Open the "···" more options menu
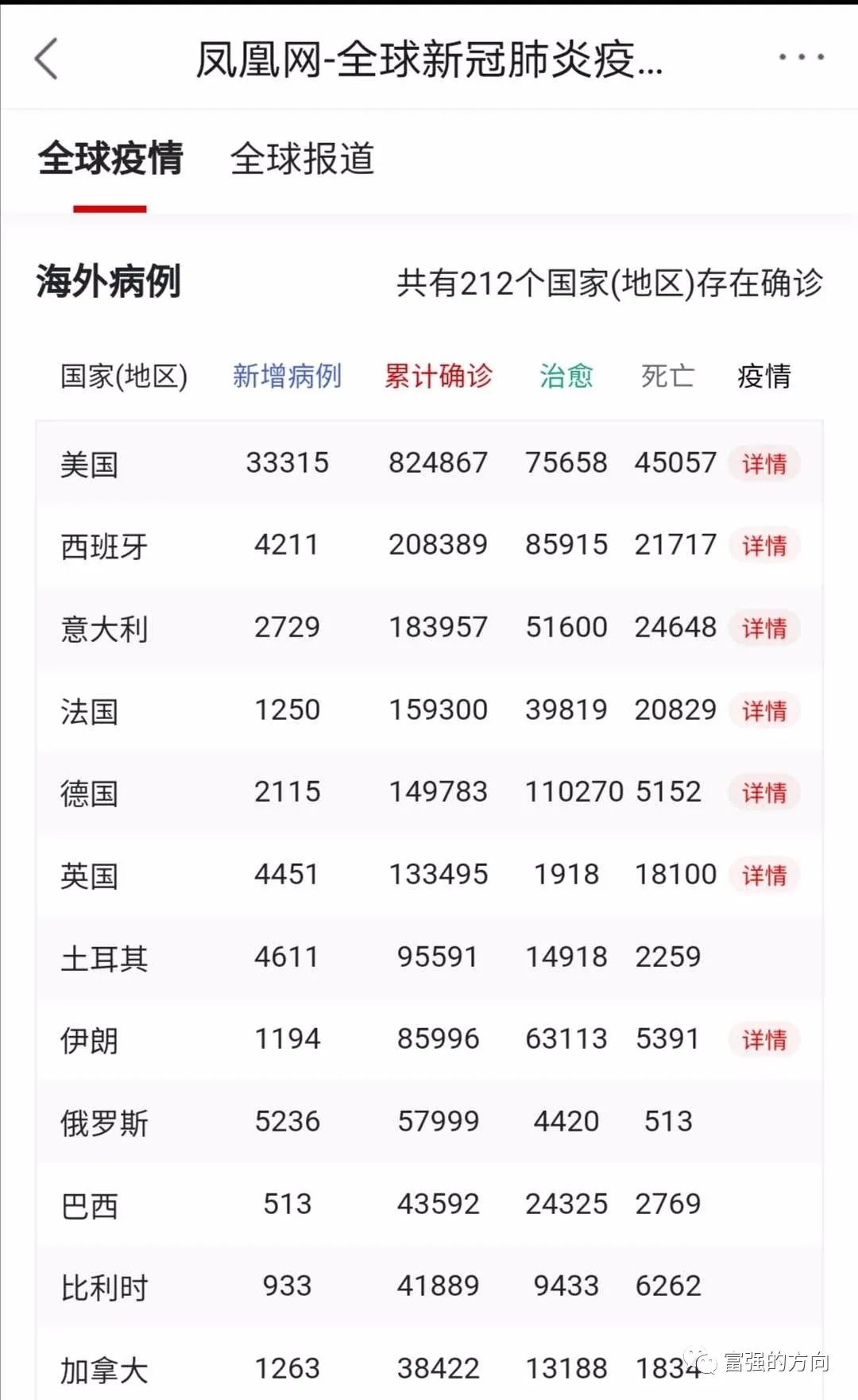 pyautogui.click(x=798, y=56)
